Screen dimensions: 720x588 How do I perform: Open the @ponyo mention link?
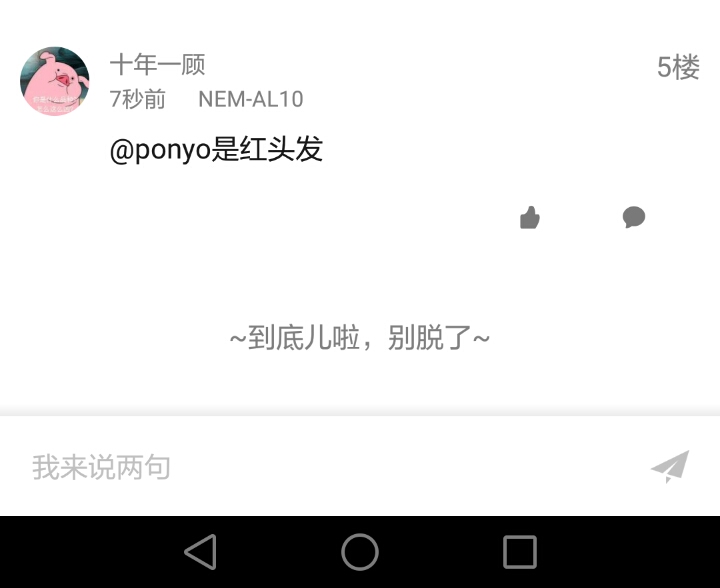tap(160, 151)
